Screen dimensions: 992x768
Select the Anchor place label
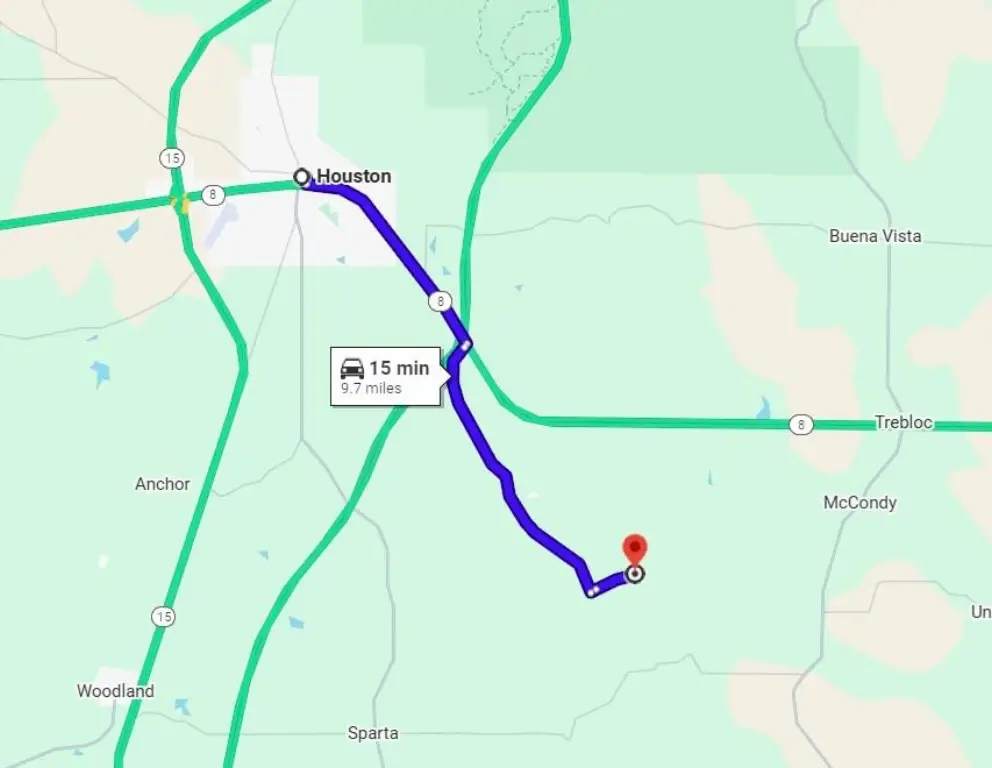click(x=162, y=483)
